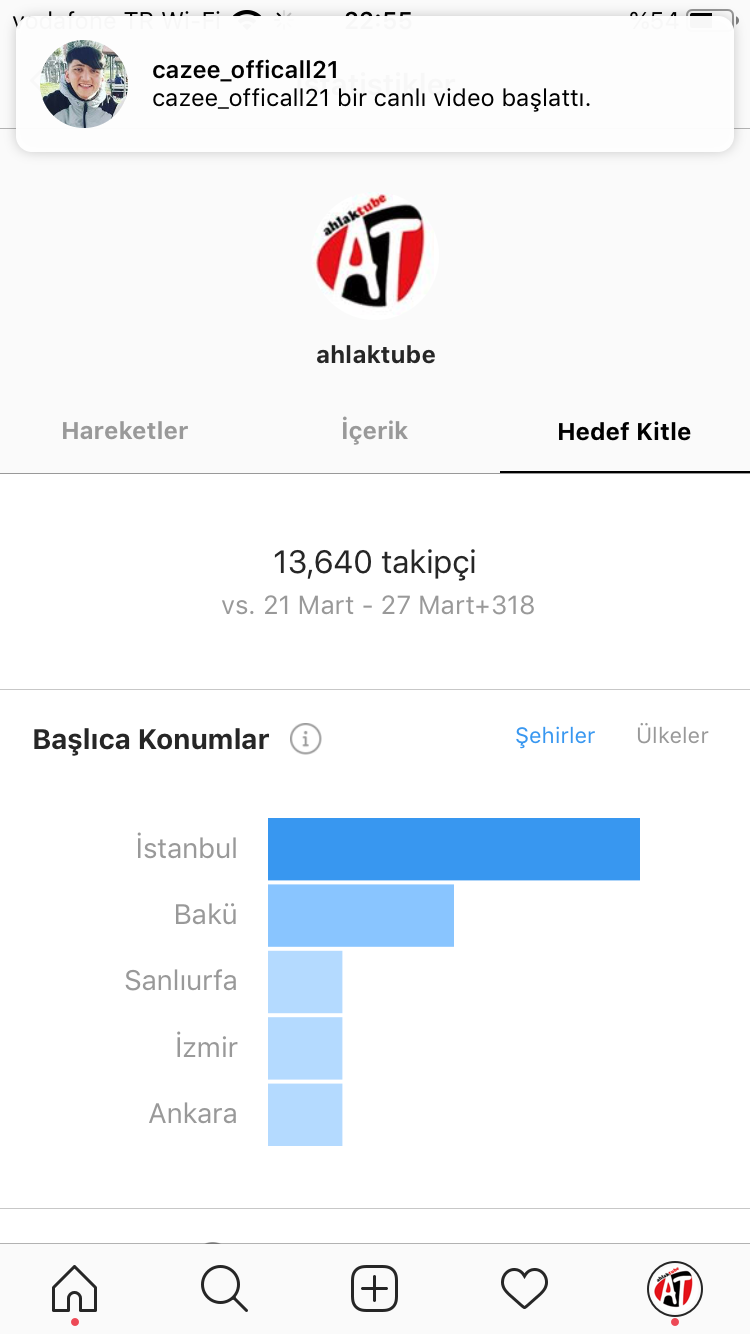Select the Hedef Kitle tab
The width and height of the screenshot is (750, 1334).
pyautogui.click(x=624, y=431)
